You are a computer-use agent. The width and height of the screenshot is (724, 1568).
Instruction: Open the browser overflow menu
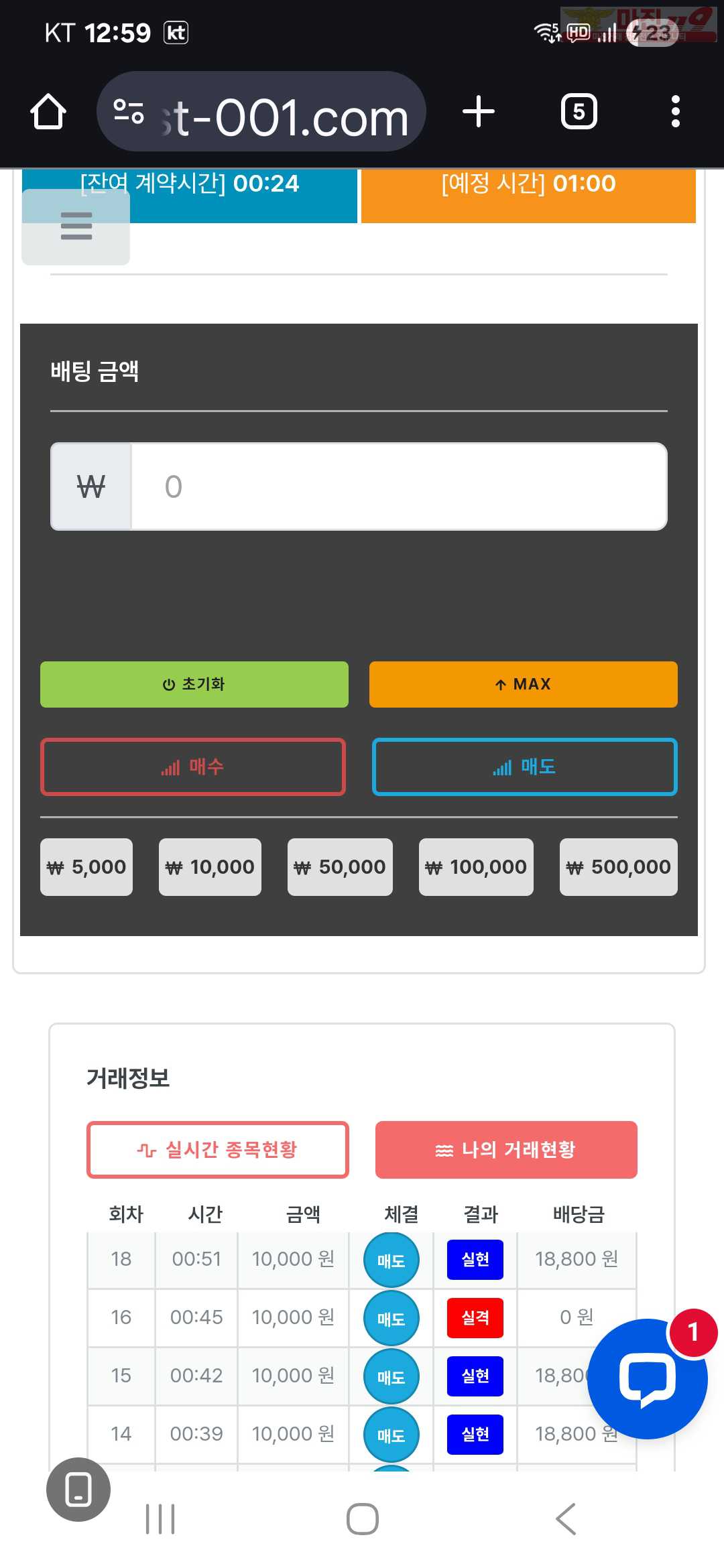click(x=676, y=111)
